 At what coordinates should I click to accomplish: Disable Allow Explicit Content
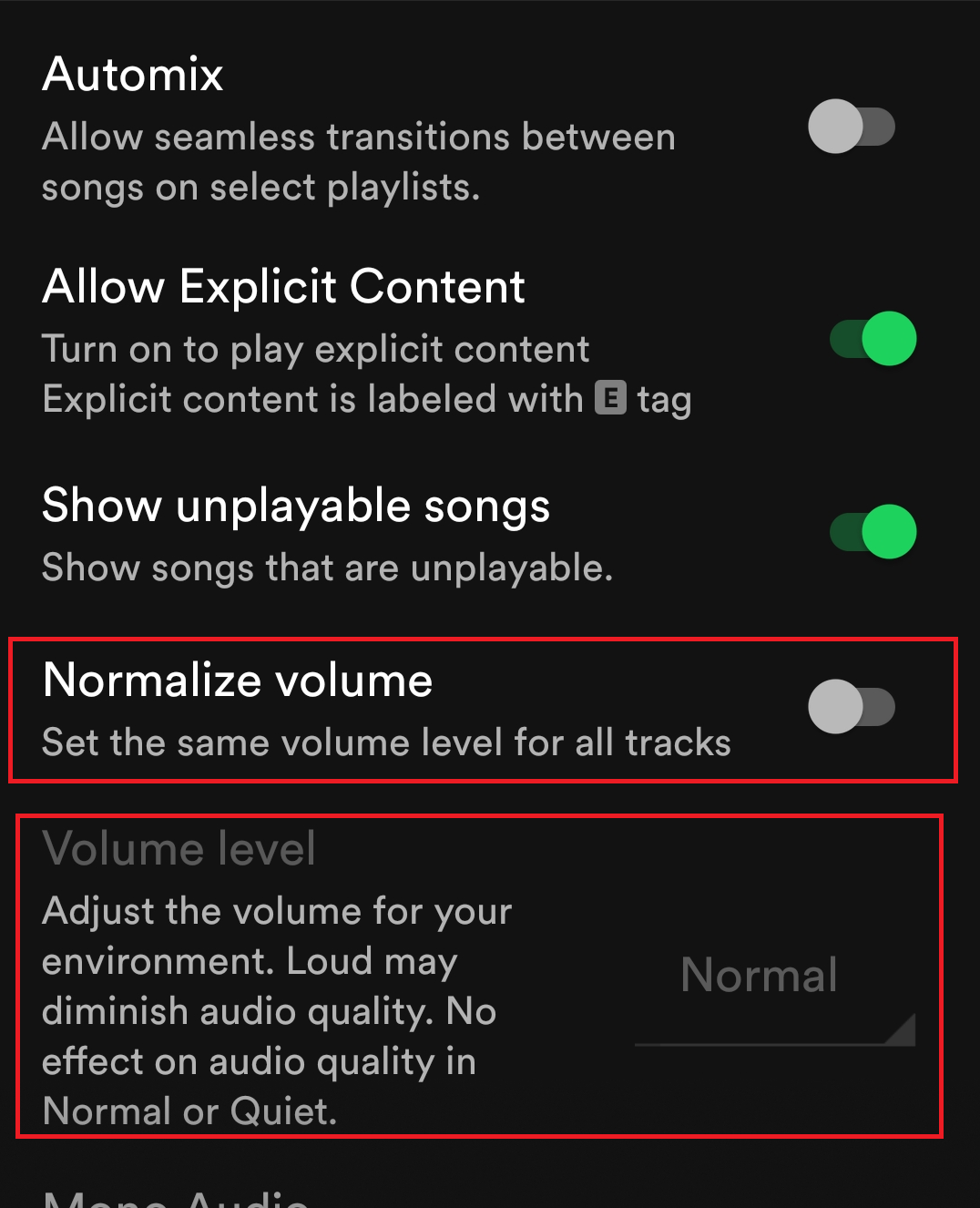pos(872,338)
